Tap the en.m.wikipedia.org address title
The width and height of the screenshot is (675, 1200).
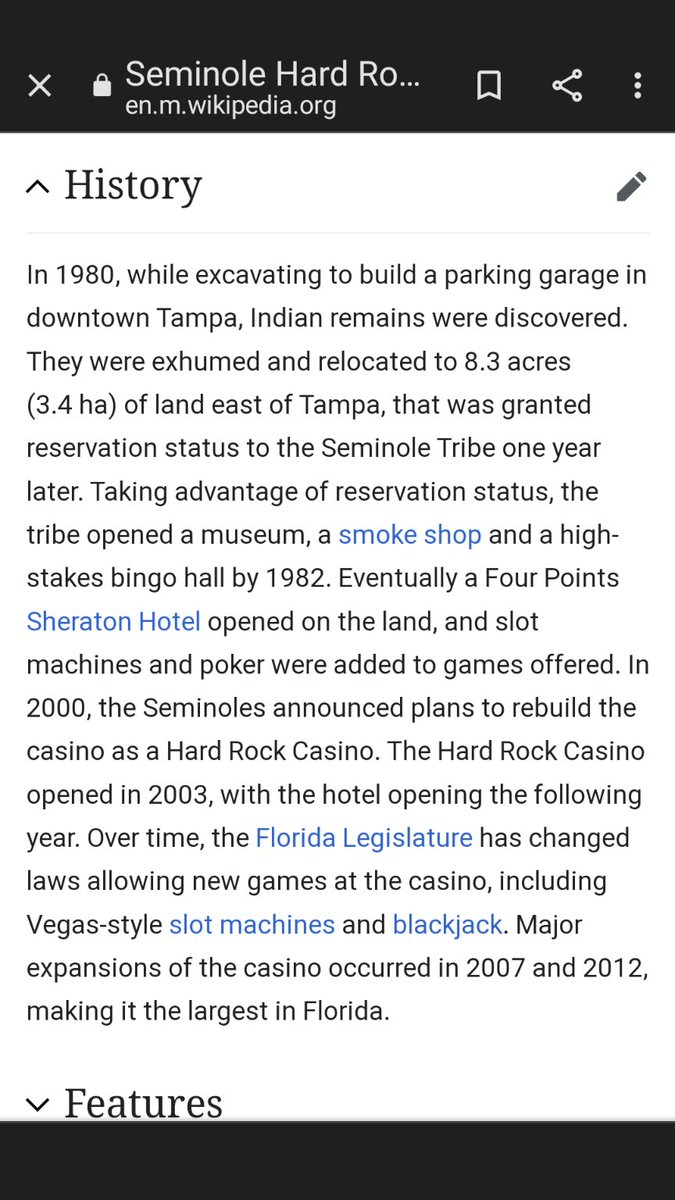tap(230, 106)
